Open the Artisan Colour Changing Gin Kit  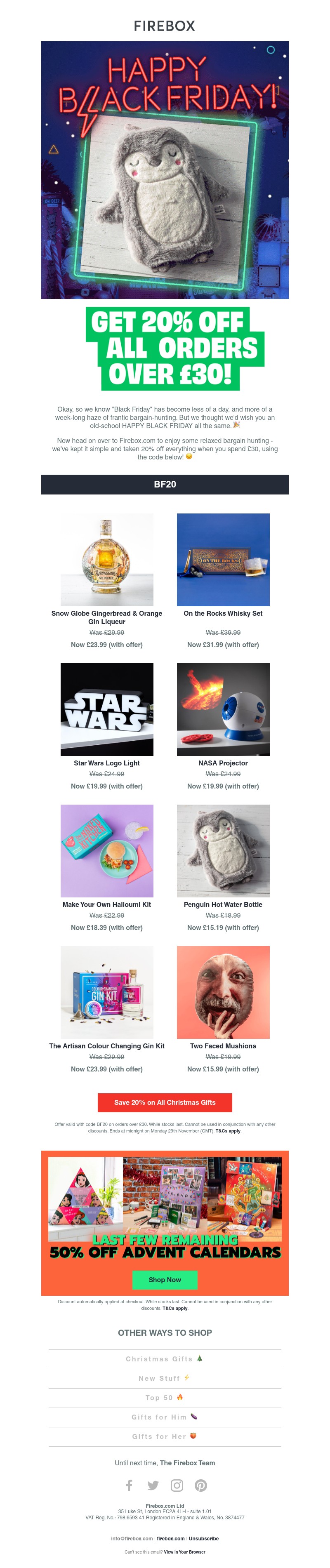click(x=106, y=991)
